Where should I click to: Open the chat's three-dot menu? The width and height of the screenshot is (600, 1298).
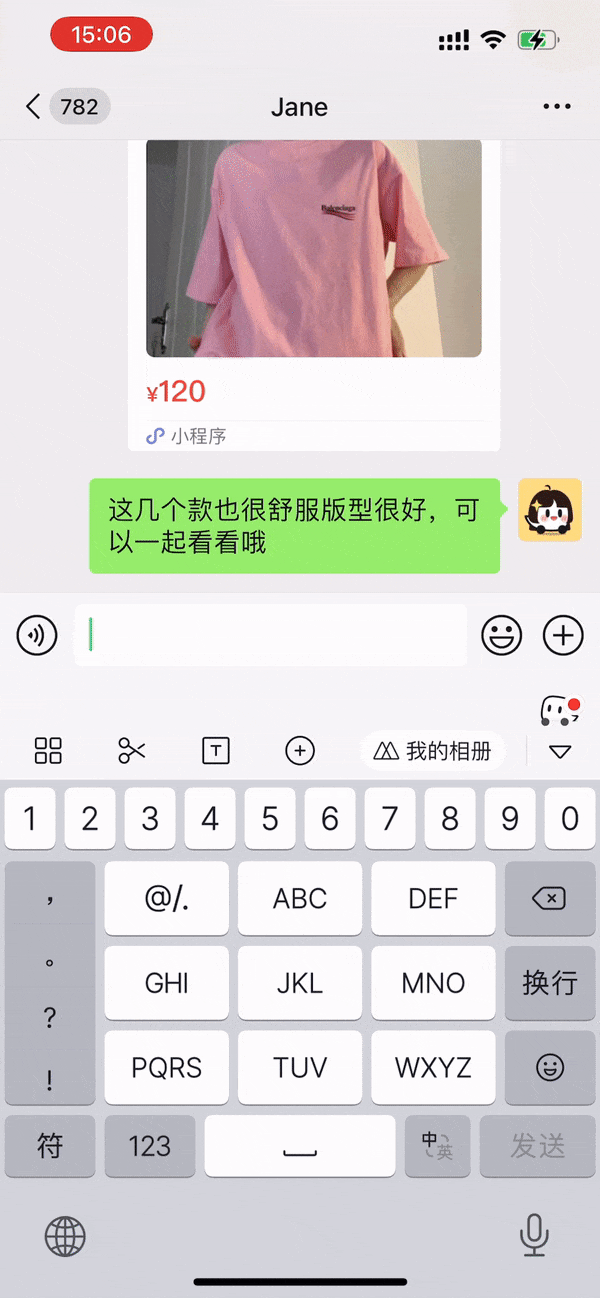[x=556, y=107]
